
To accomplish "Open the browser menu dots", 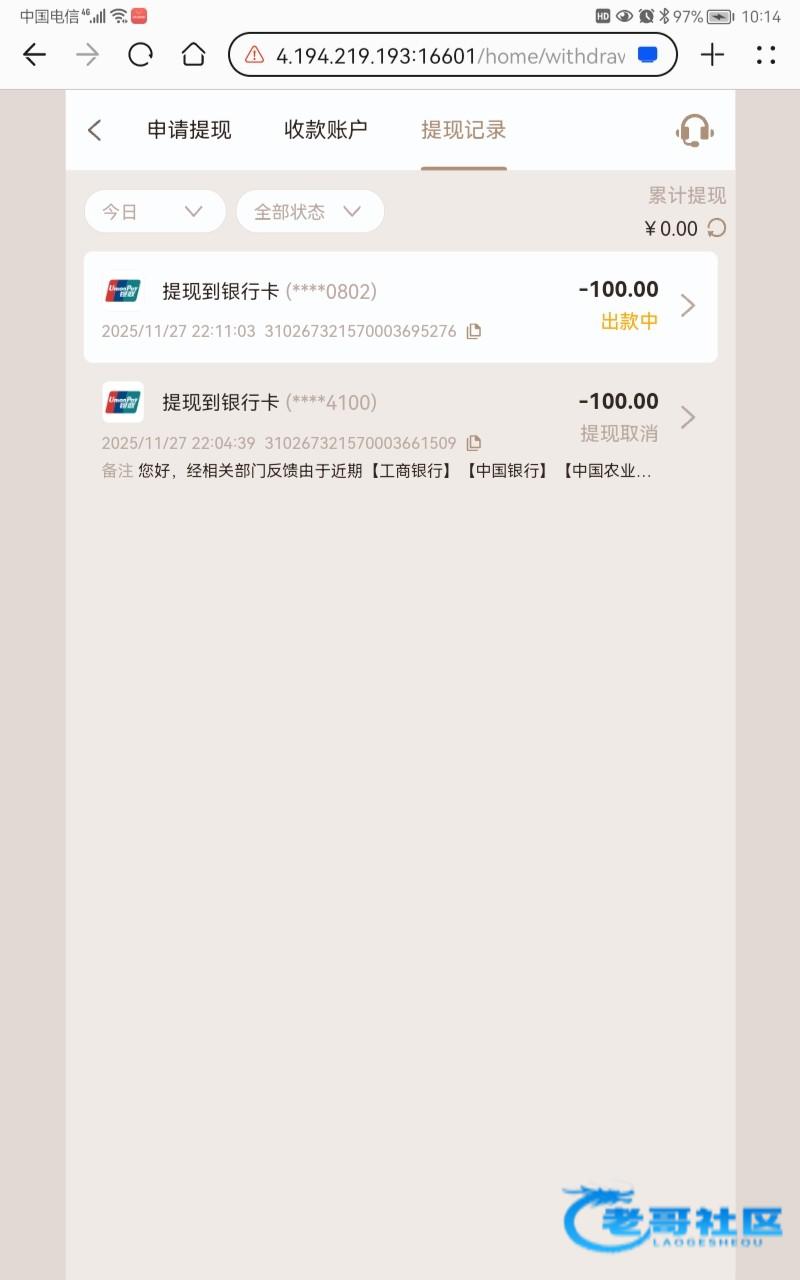I will (766, 55).
